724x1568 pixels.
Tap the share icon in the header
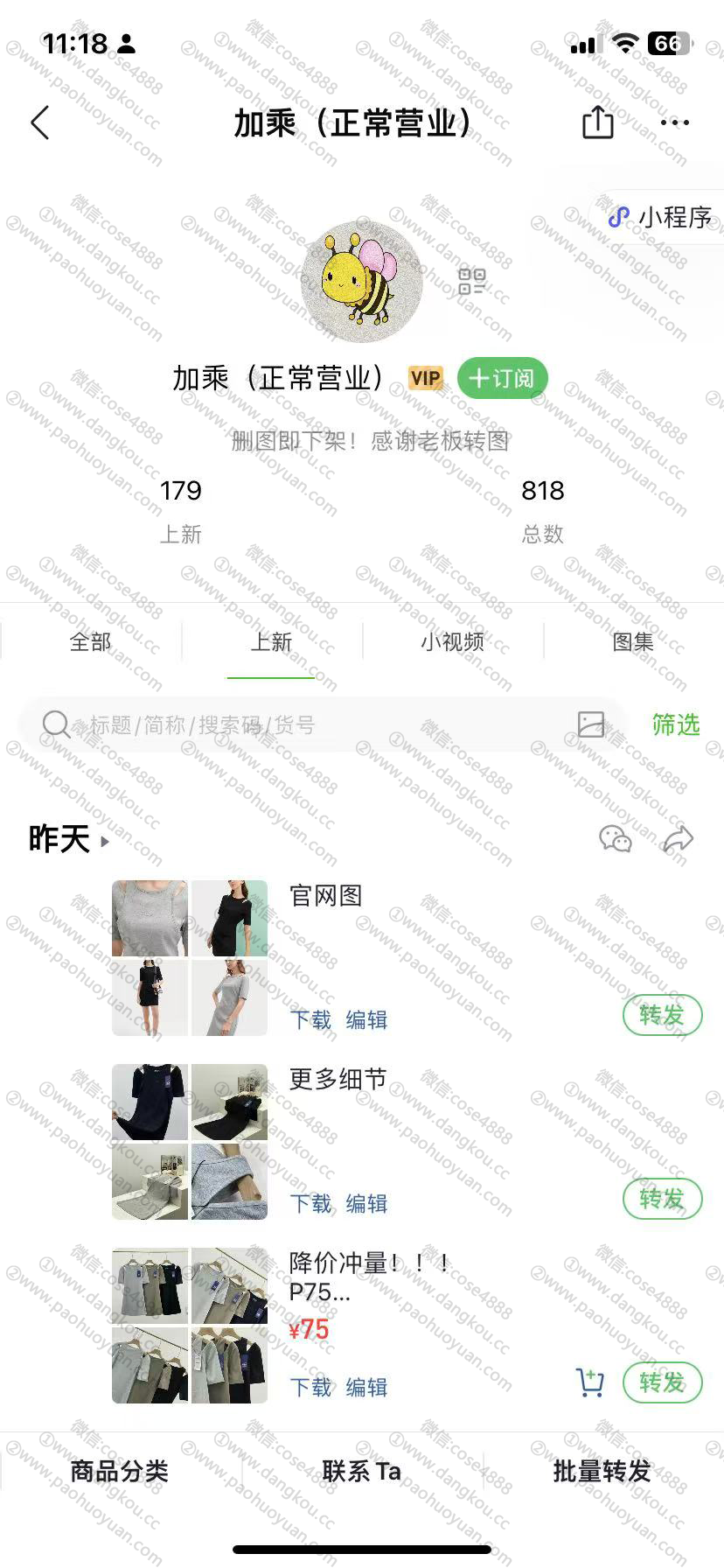tap(598, 122)
